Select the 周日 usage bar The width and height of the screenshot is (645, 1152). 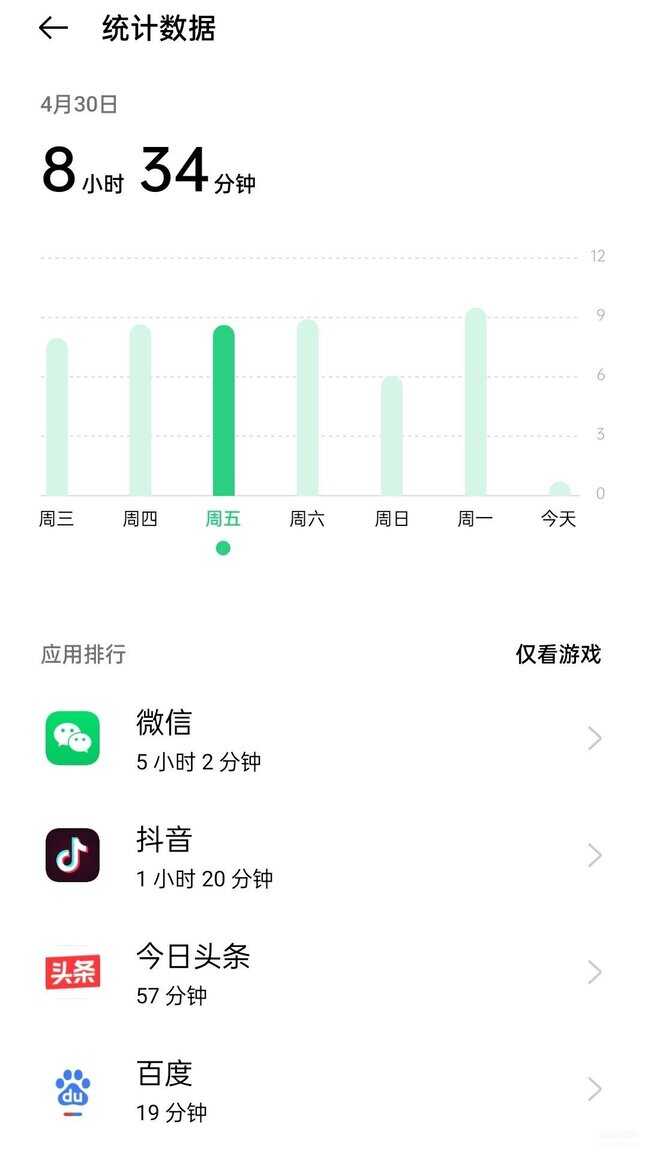point(391,437)
